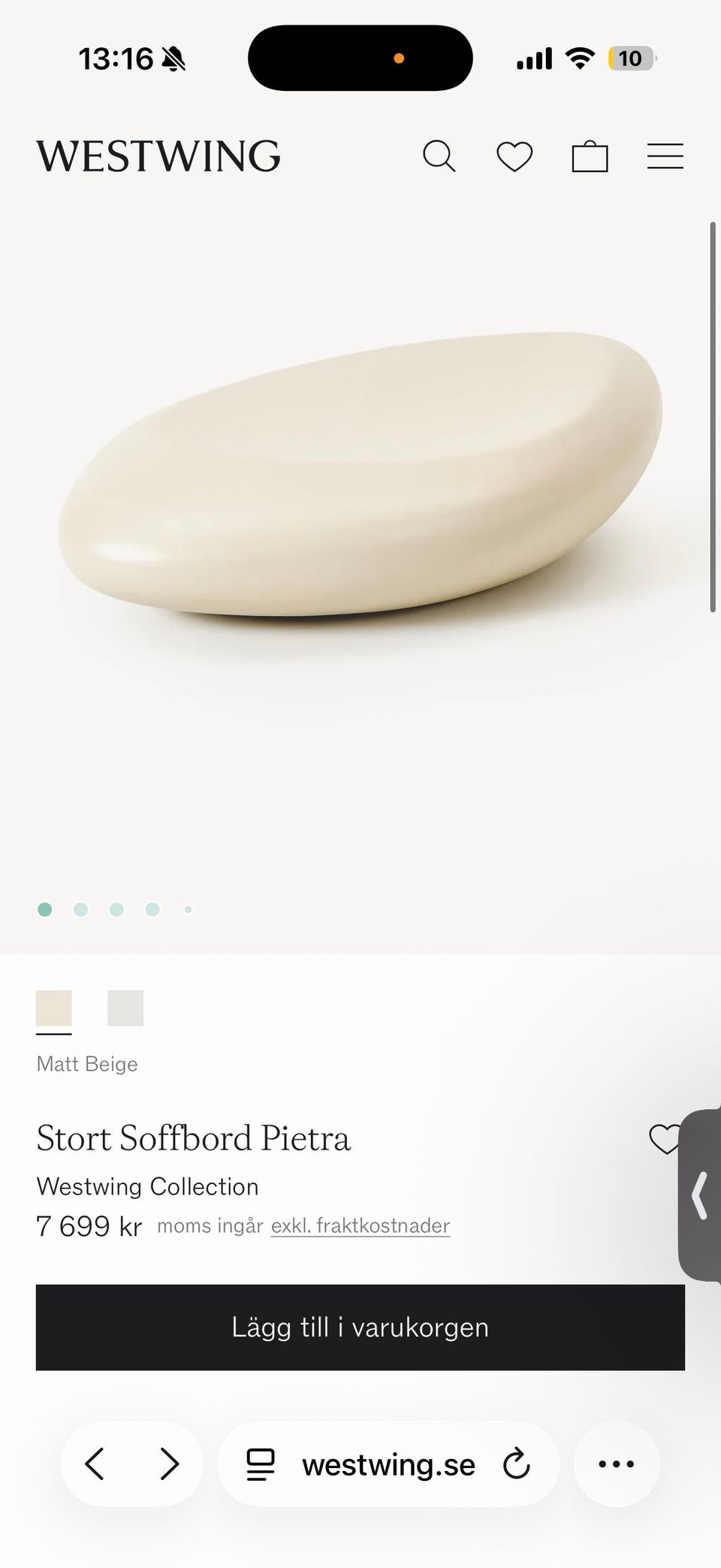The height and width of the screenshot is (1568, 721).
Task: Go back in the browser
Action: click(x=95, y=1464)
